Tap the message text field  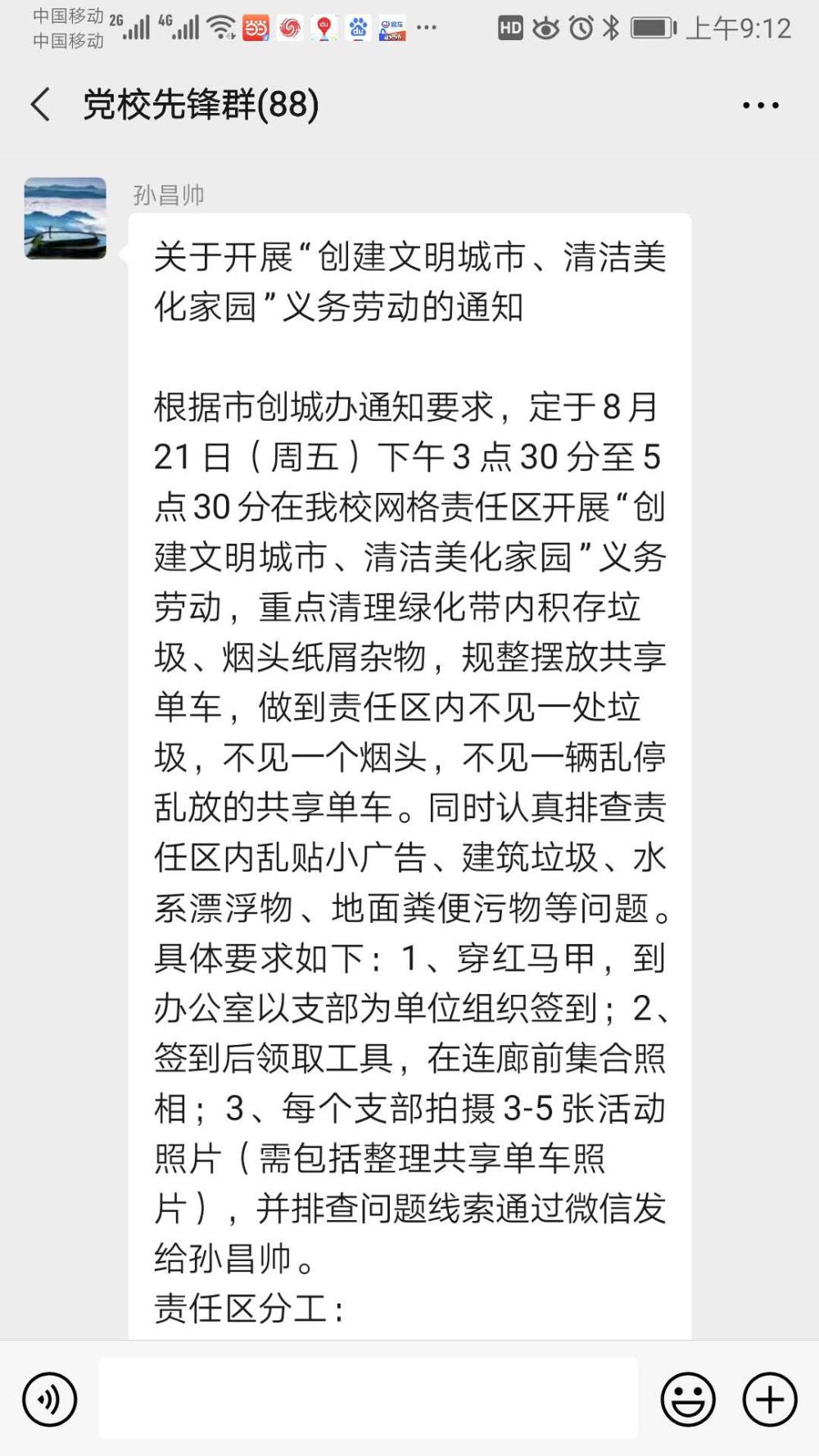[x=369, y=1398]
